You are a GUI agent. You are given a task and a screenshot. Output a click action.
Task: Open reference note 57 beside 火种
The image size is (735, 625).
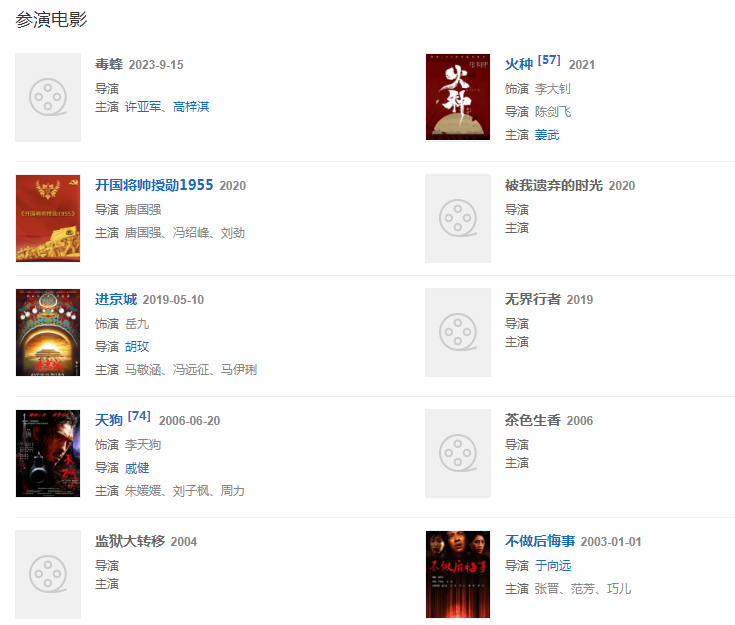pos(549,60)
